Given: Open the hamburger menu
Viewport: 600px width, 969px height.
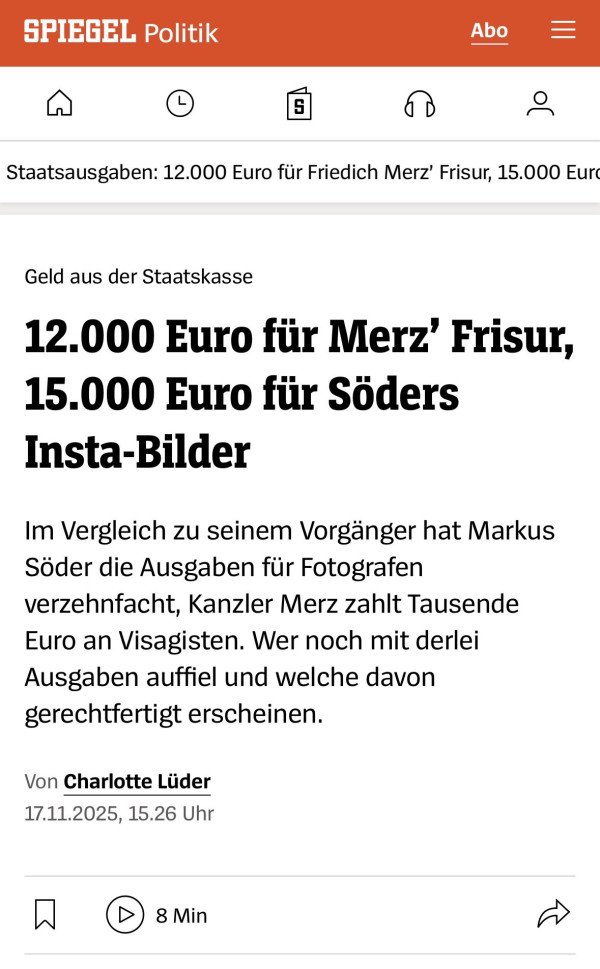Looking at the screenshot, I should [563, 31].
